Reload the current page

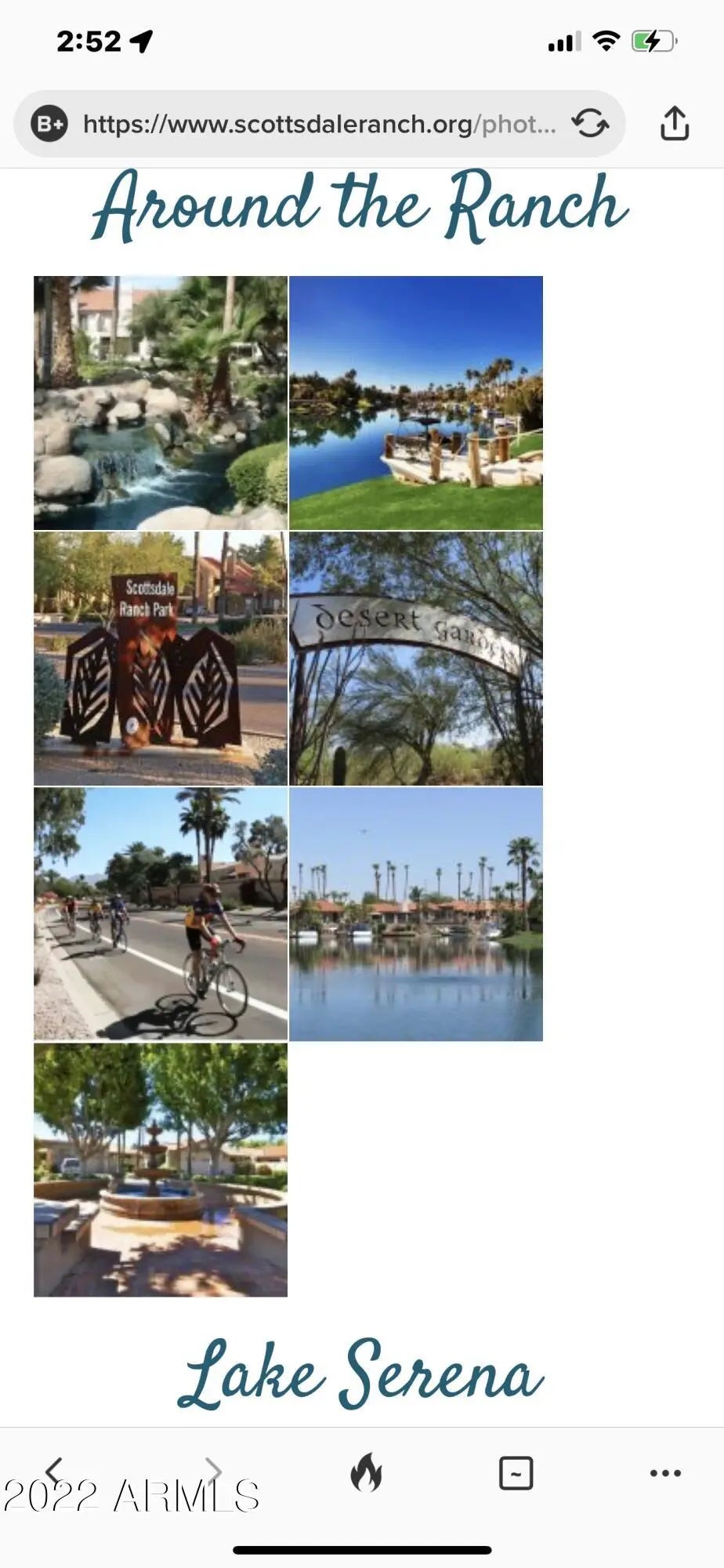tap(589, 124)
